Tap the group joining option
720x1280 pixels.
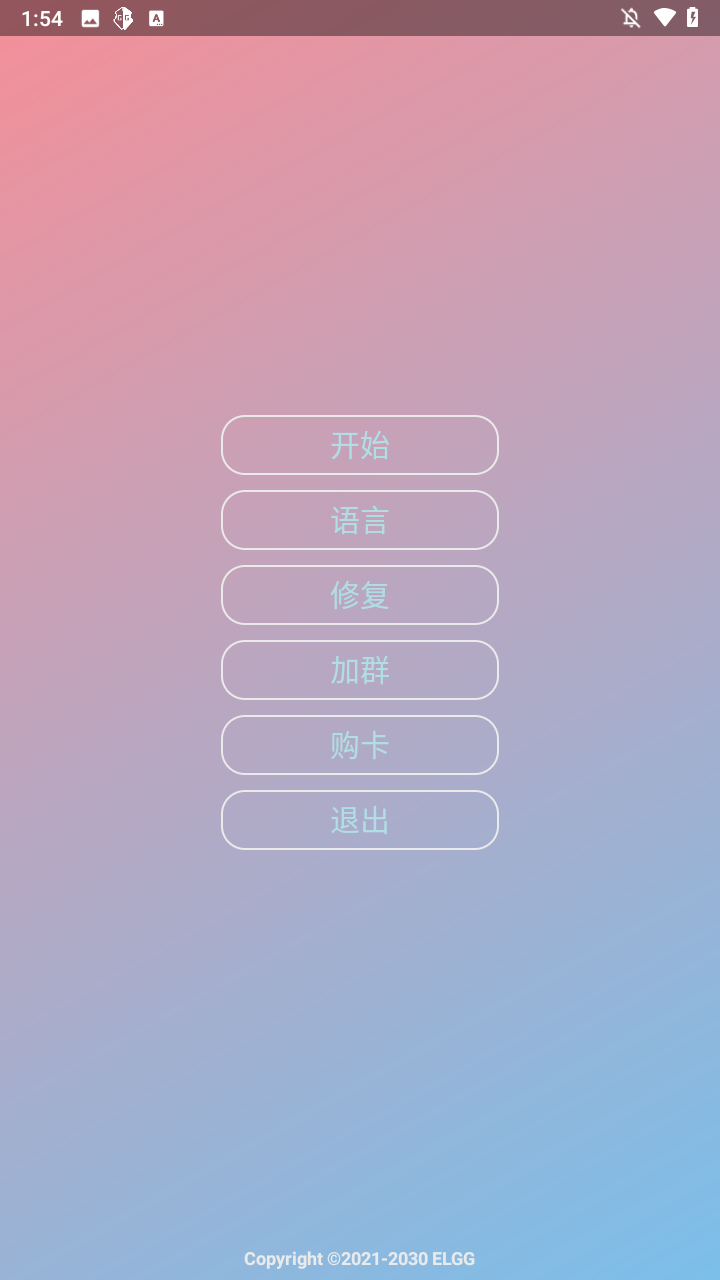(x=360, y=670)
